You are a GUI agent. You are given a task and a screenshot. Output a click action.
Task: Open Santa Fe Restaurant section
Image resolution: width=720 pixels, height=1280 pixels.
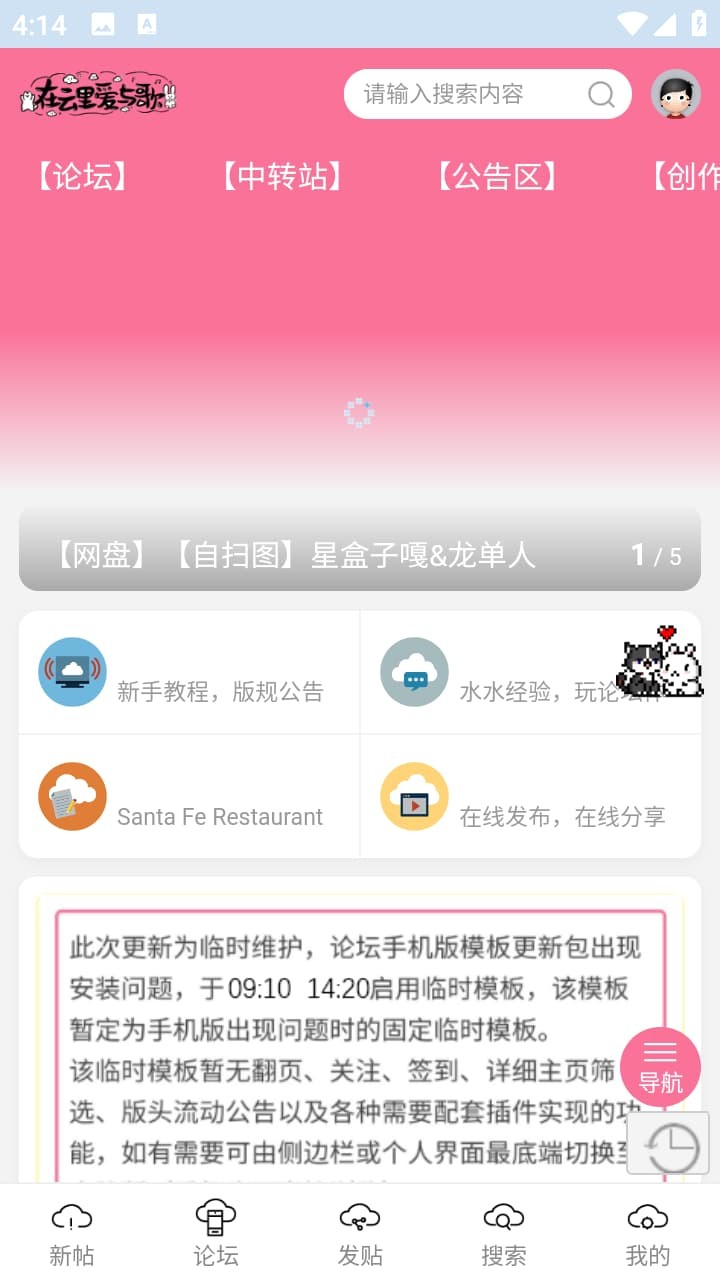pyautogui.click(x=189, y=797)
